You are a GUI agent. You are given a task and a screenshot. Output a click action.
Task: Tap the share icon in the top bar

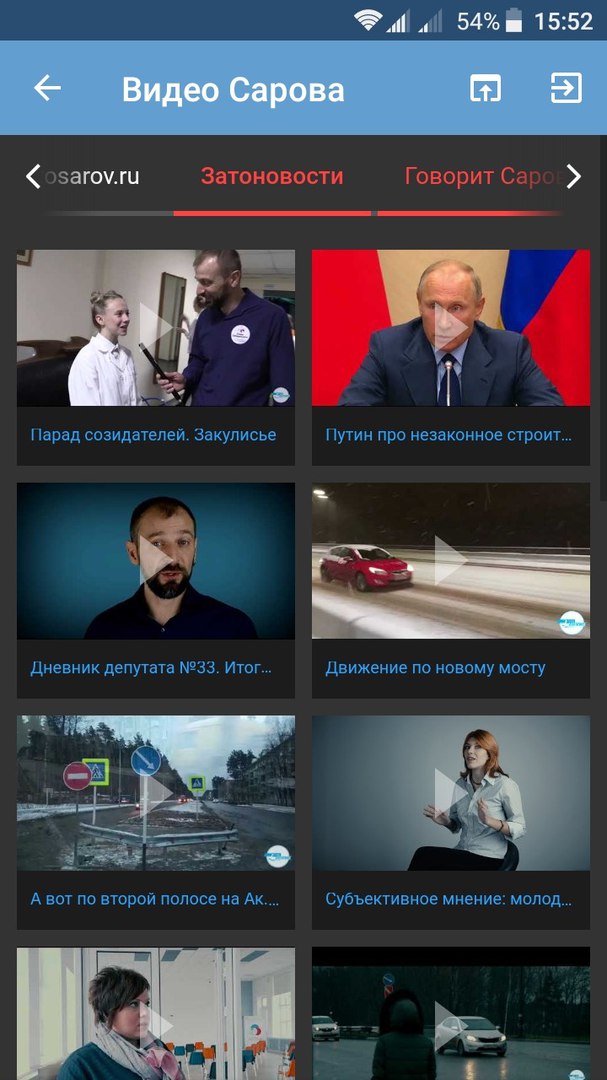tap(485, 88)
